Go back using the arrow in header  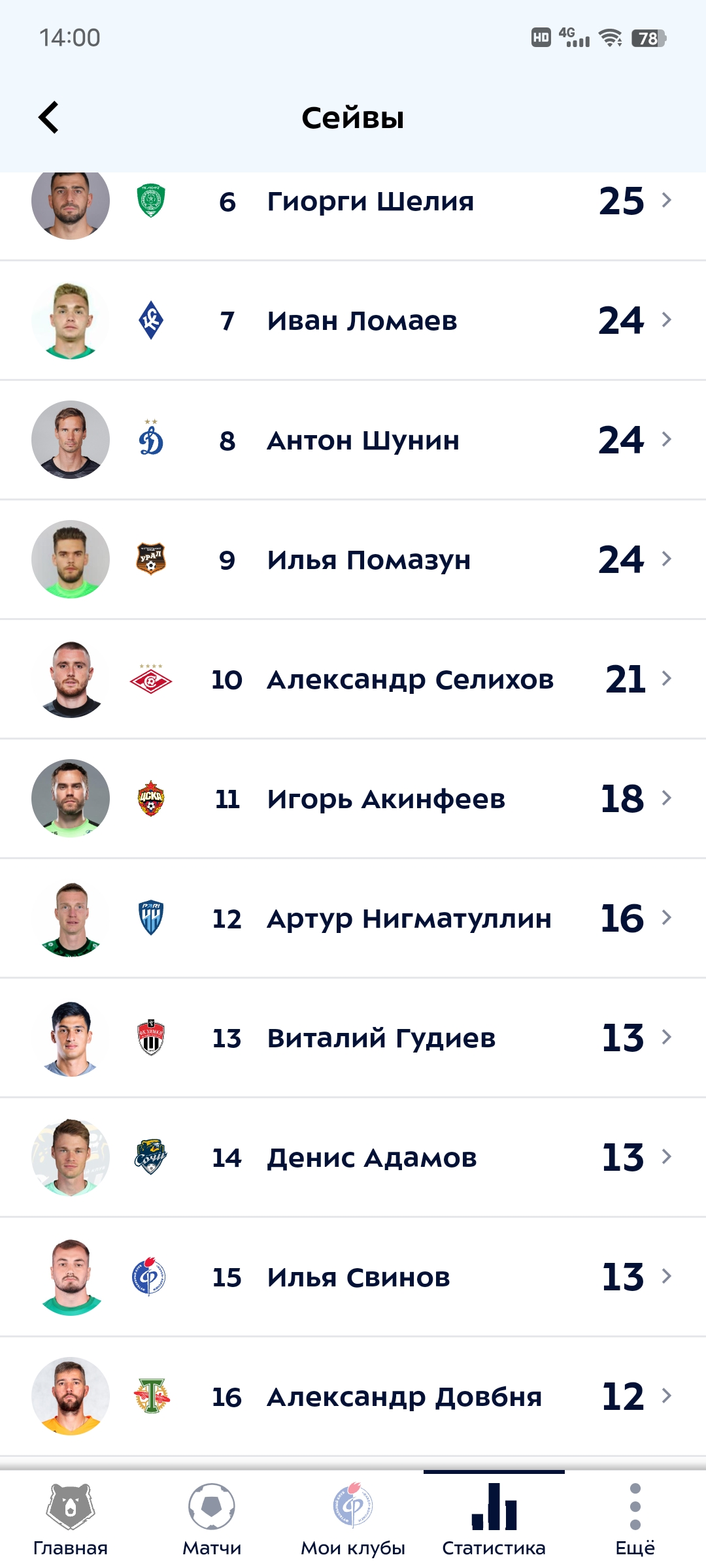click(x=49, y=118)
